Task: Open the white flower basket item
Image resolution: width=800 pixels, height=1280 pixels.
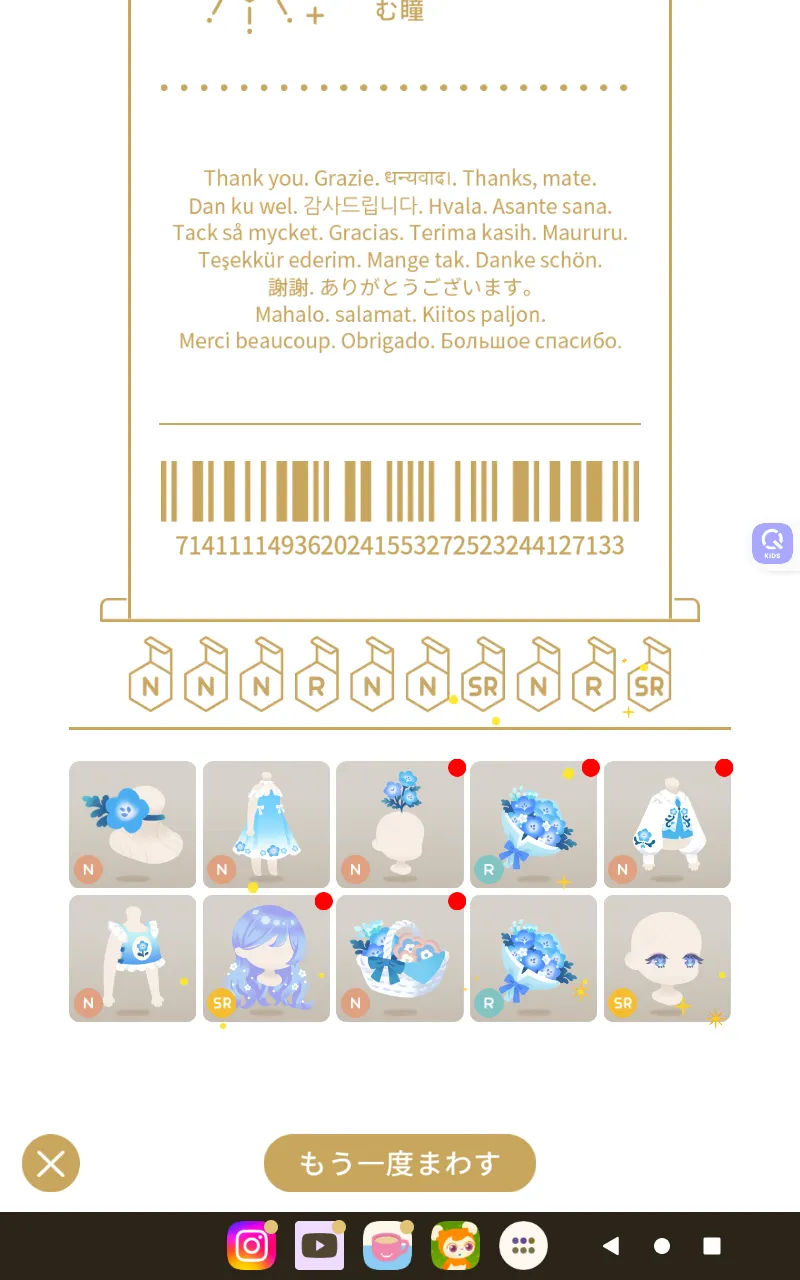Action: 400,958
